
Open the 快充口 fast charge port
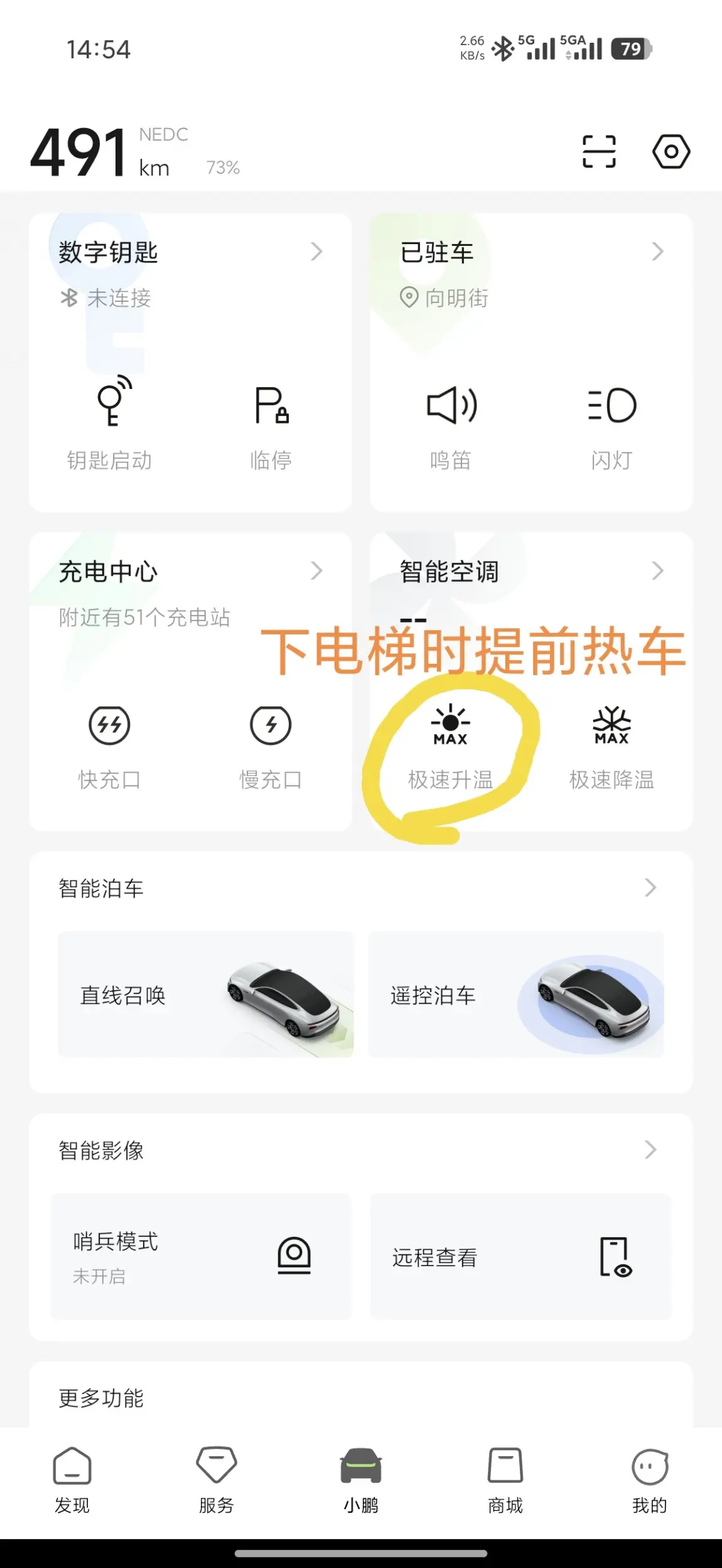110,744
